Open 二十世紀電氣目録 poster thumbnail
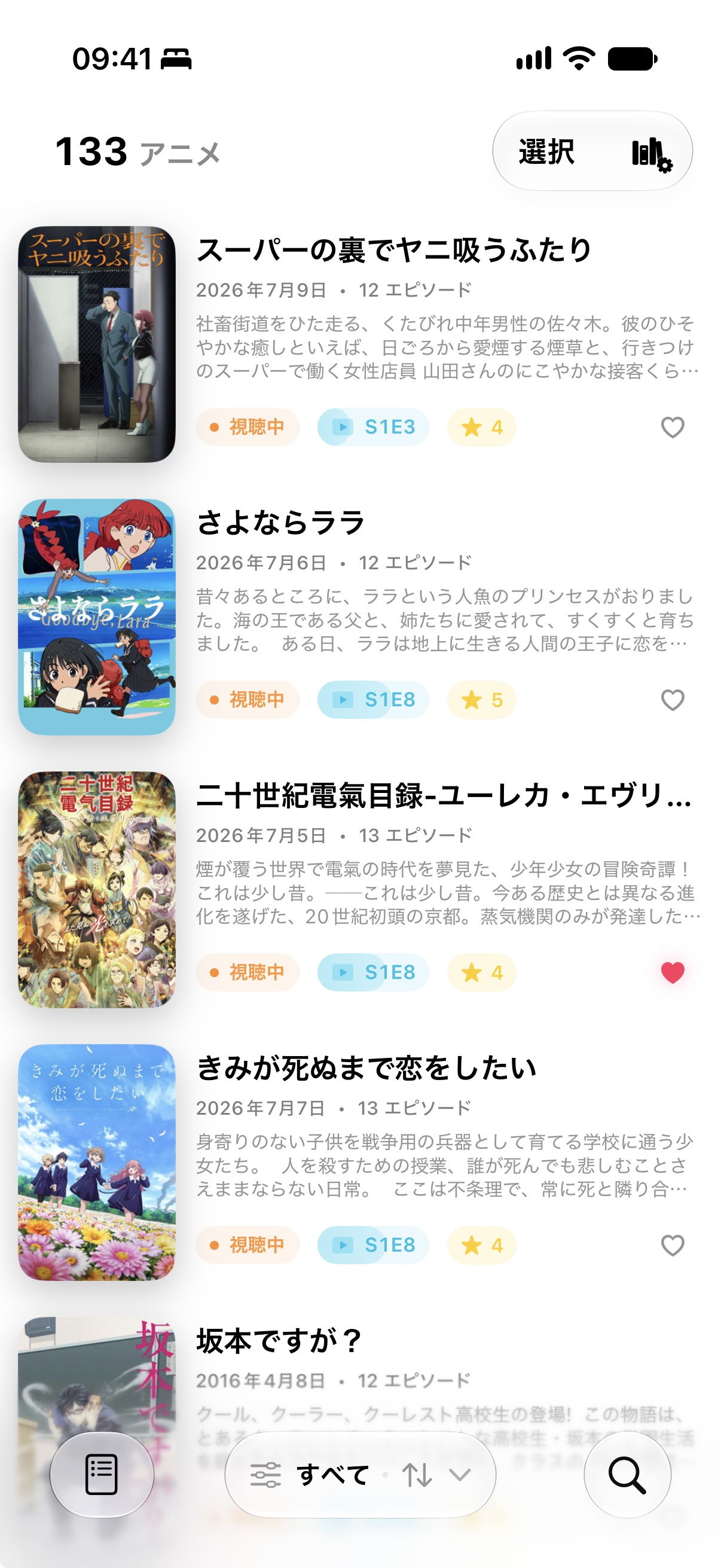 pos(97,889)
